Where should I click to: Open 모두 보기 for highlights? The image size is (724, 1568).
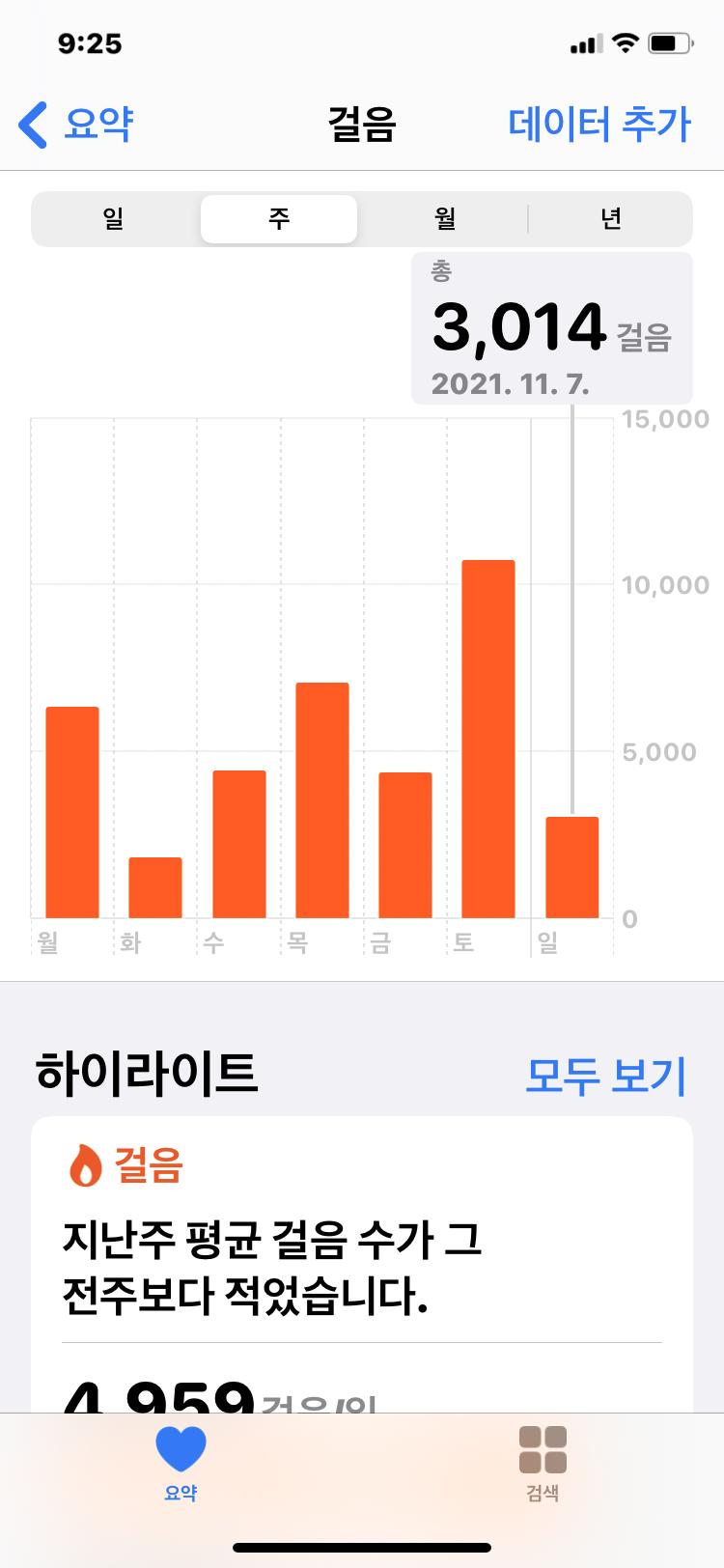point(605,1075)
